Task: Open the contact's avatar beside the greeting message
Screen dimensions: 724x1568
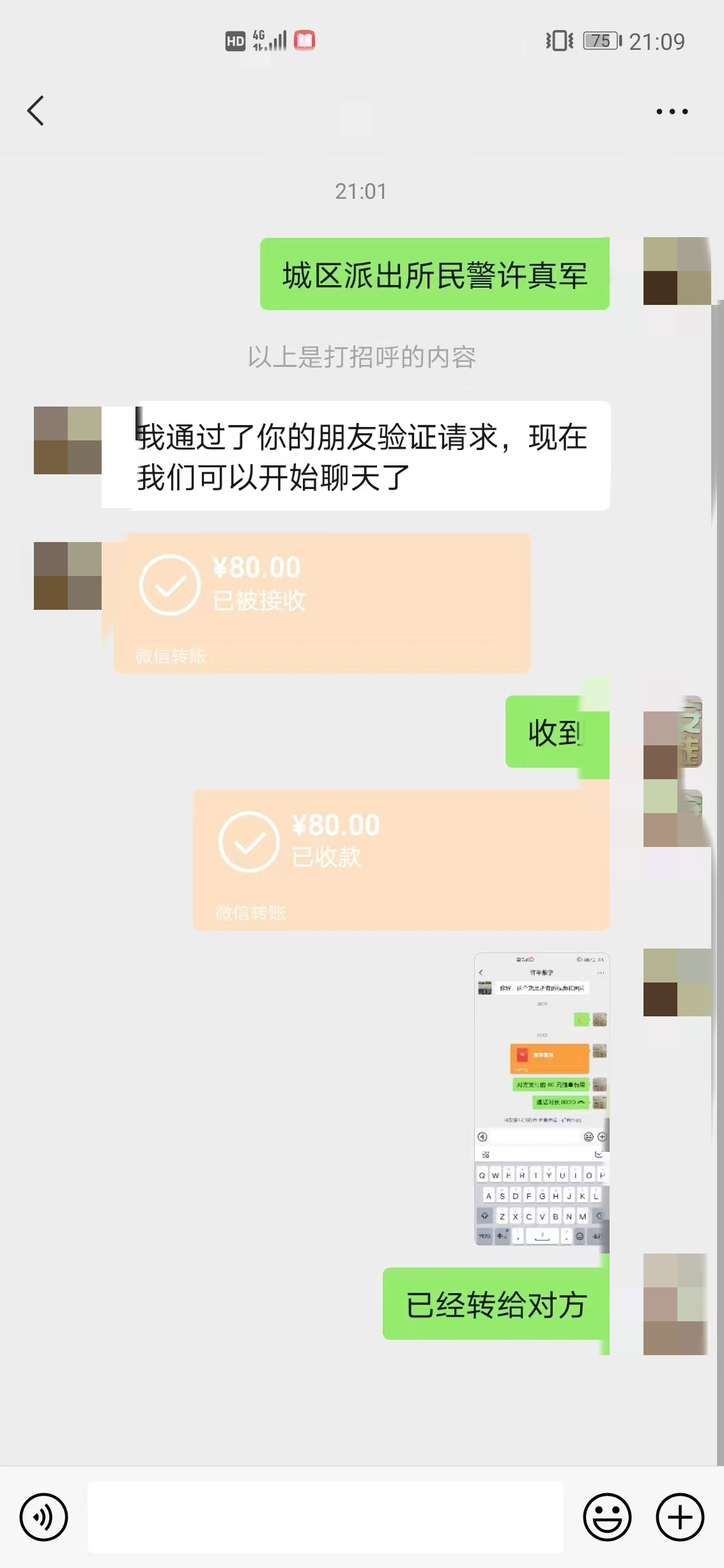Action: click(x=68, y=440)
